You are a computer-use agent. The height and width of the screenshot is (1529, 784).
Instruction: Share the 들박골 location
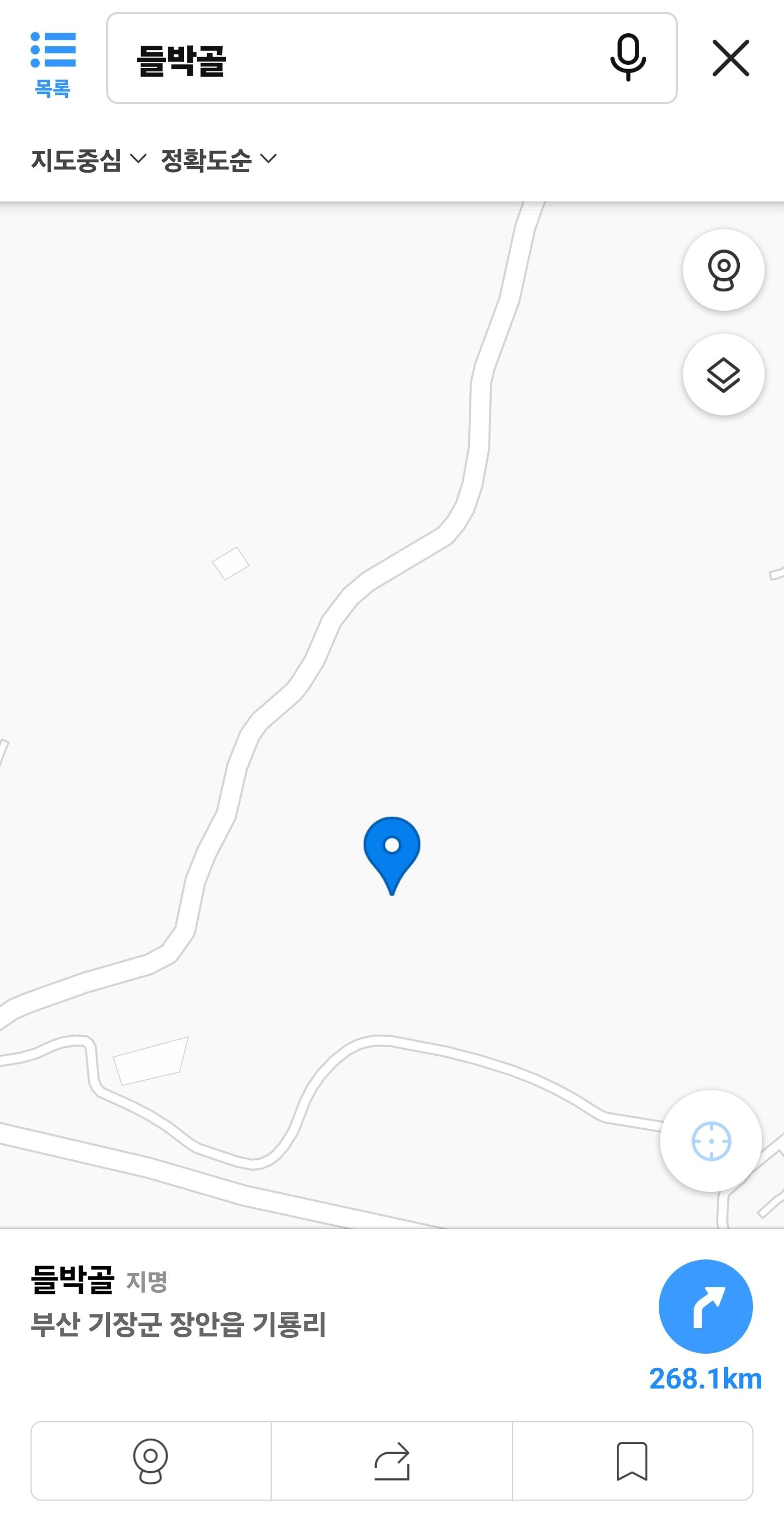(391, 1460)
